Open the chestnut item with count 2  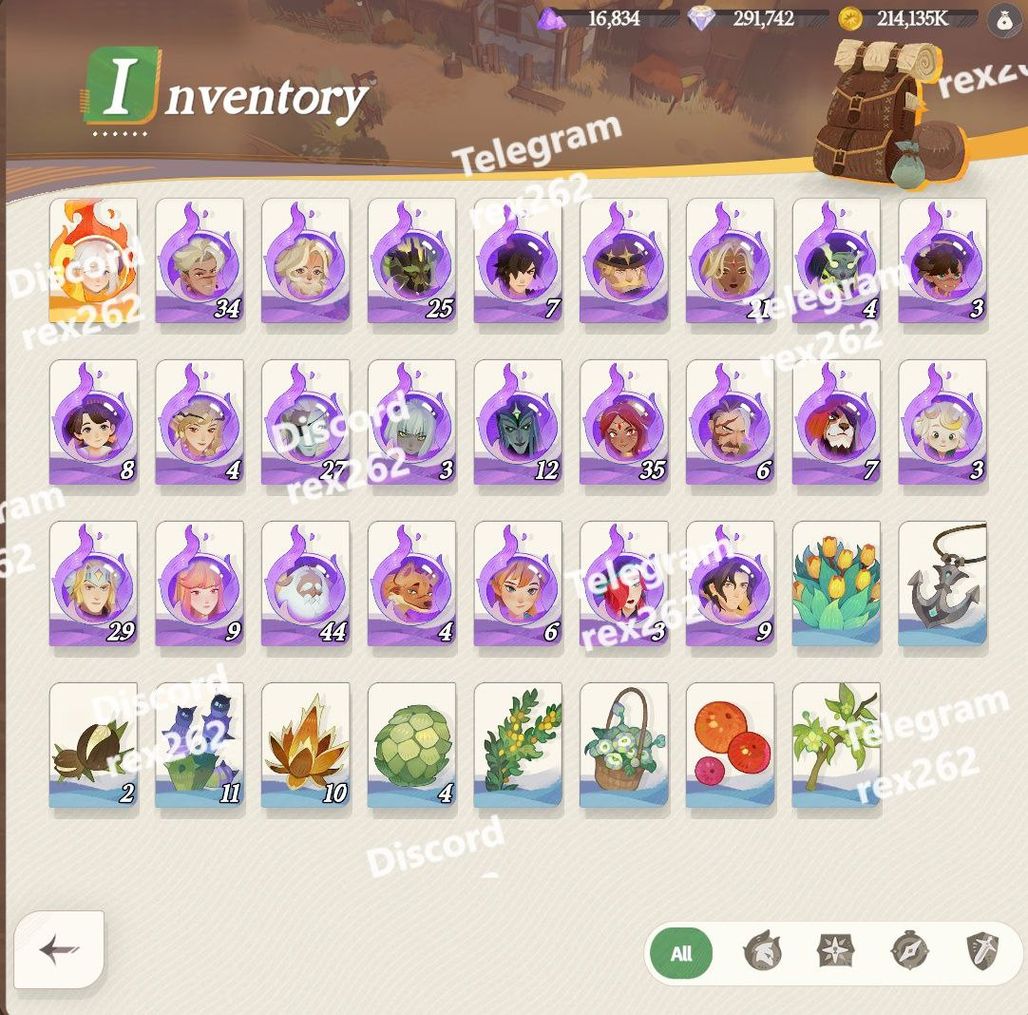(93, 745)
